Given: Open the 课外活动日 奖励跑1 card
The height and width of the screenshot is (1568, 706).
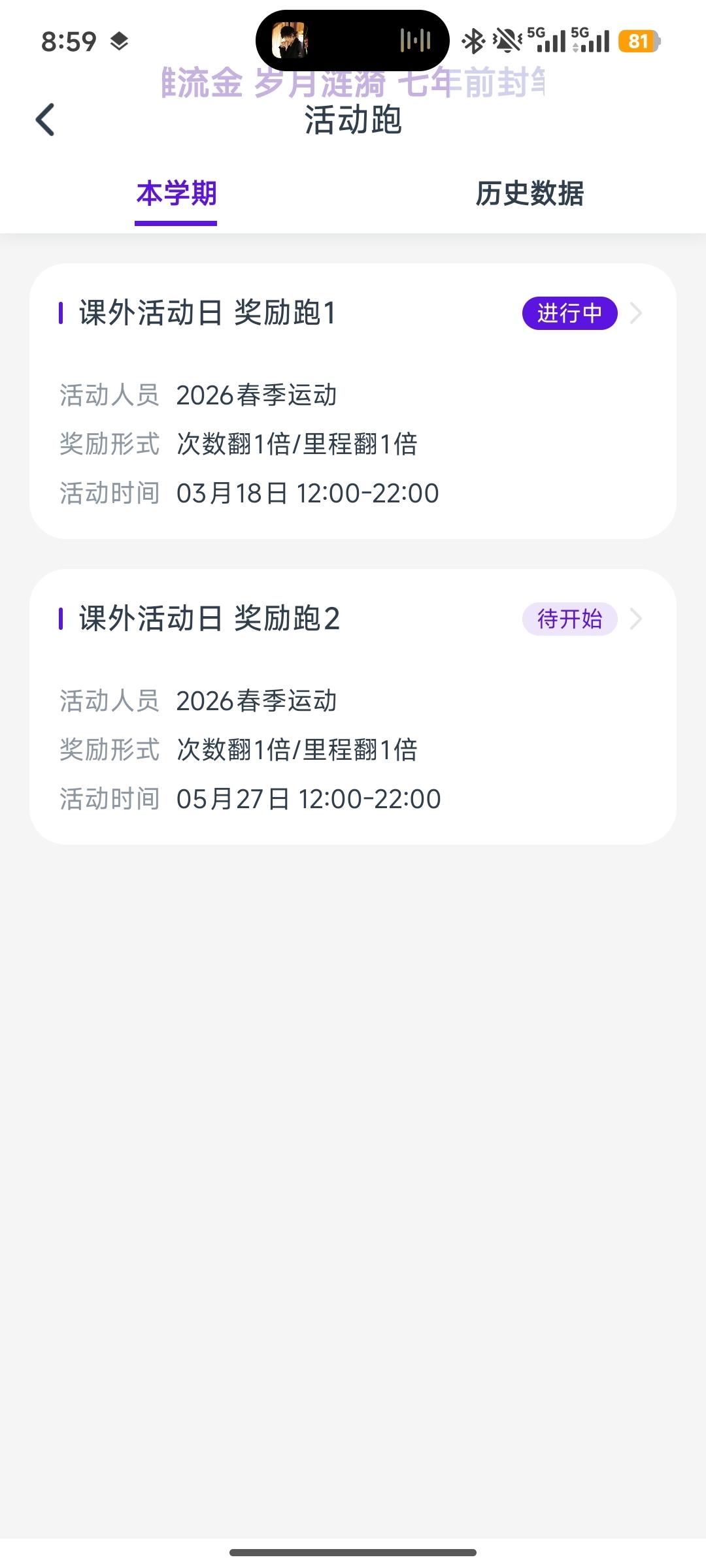Looking at the screenshot, I should 353,400.
